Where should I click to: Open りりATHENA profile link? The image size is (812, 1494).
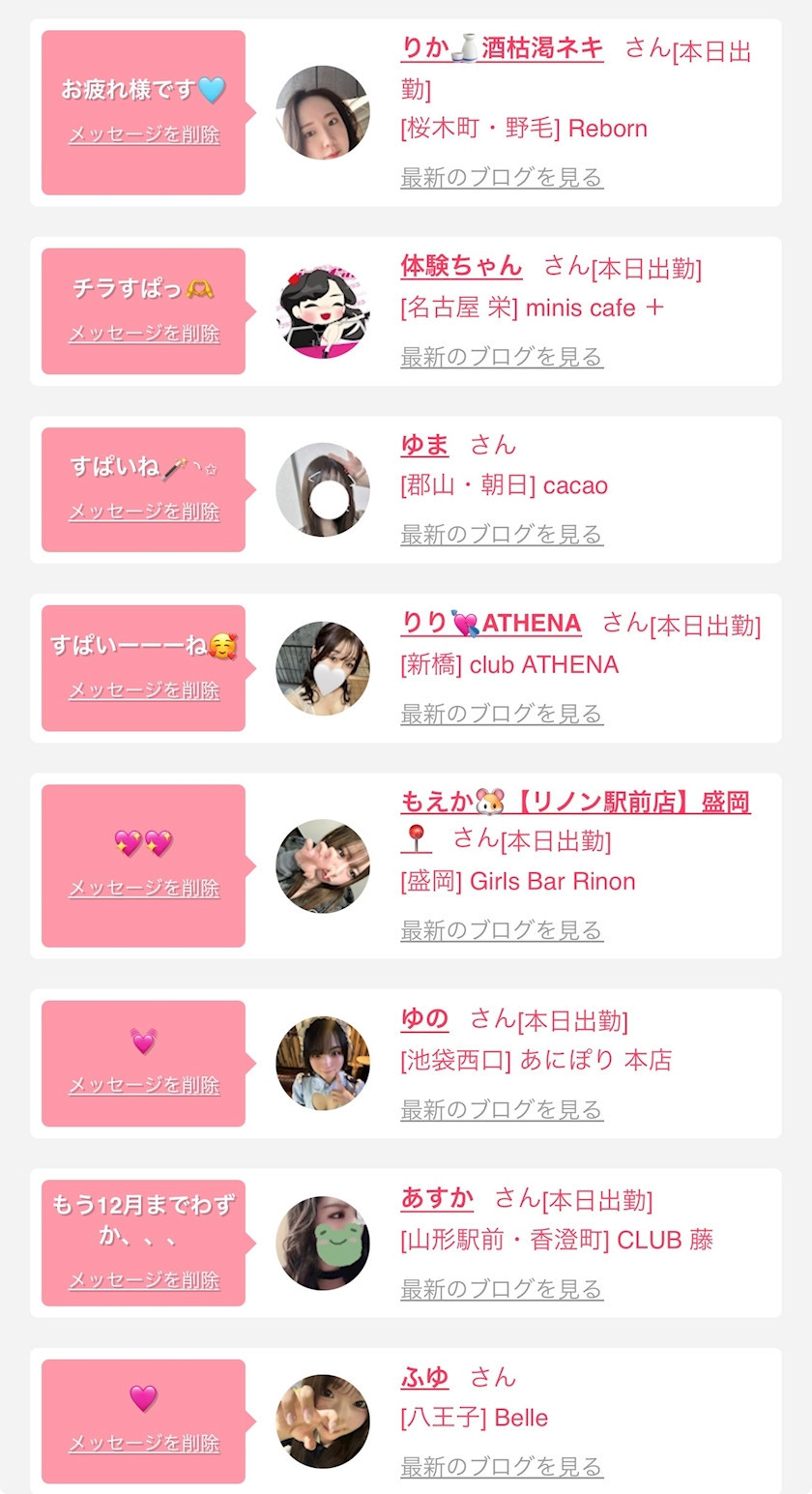(x=490, y=624)
